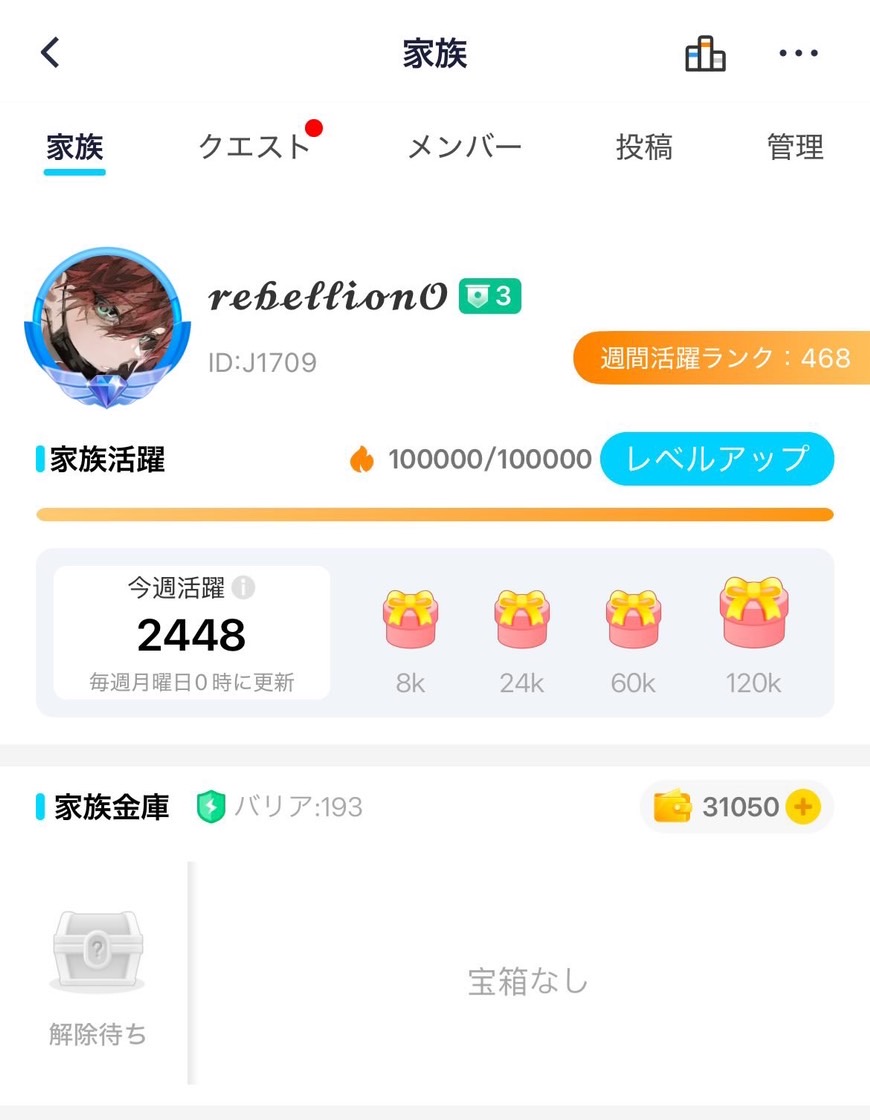Image resolution: width=870 pixels, height=1120 pixels.
Task: Switch to the クエスト tab
Action: click(255, 148)
